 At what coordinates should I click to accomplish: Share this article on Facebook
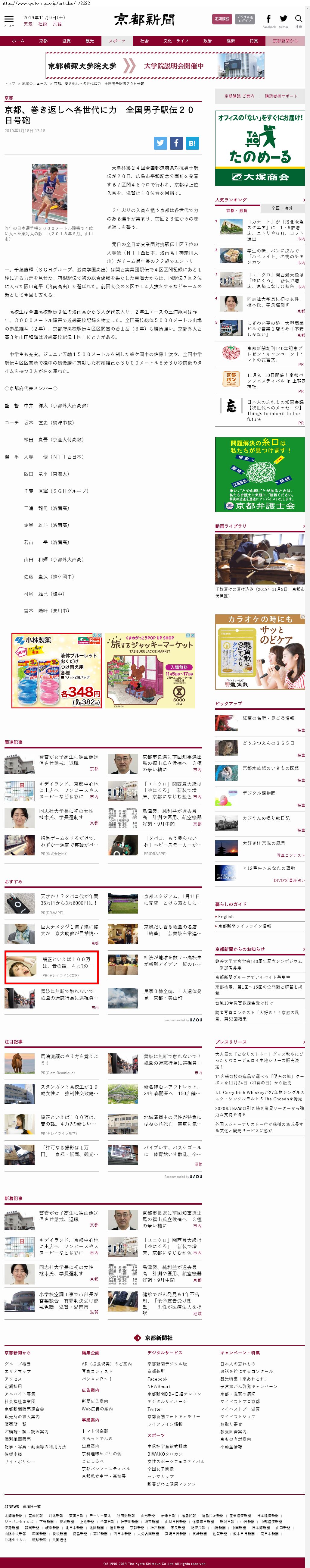coord(176,143)
